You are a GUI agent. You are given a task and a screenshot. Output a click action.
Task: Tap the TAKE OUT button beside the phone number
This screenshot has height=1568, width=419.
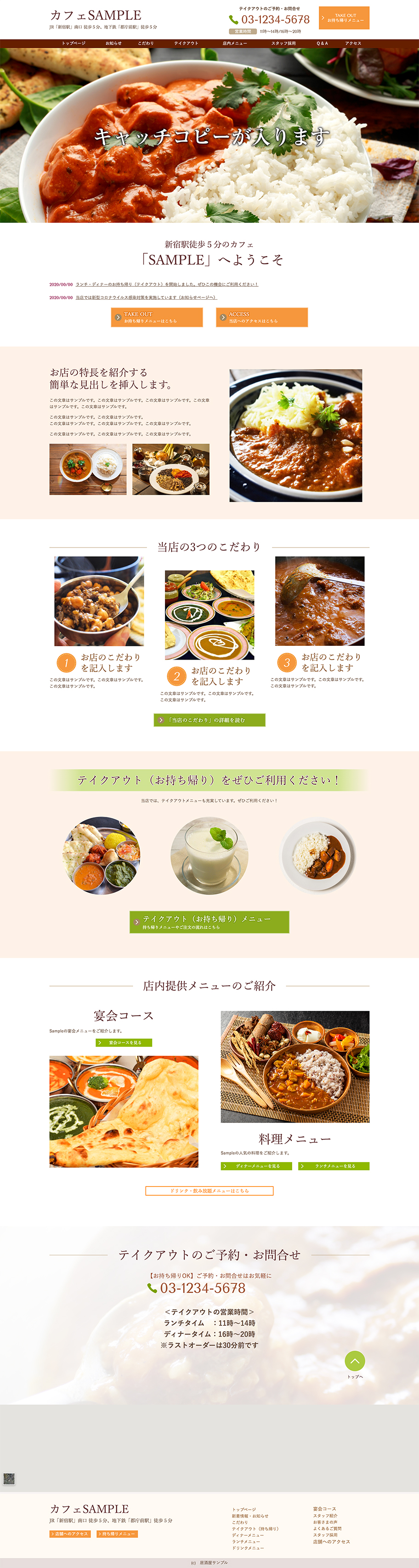tap(344, 18)
